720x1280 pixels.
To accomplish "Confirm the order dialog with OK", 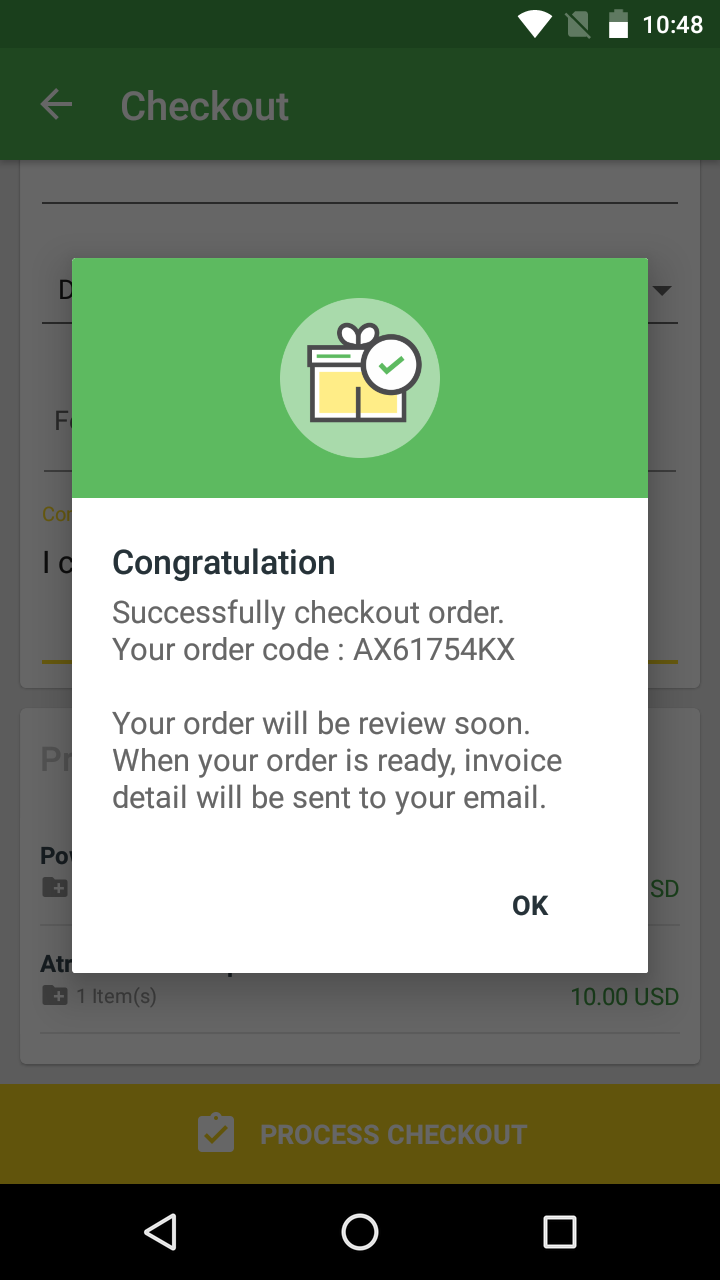I will pyautogui.click(x=530, y=905).
